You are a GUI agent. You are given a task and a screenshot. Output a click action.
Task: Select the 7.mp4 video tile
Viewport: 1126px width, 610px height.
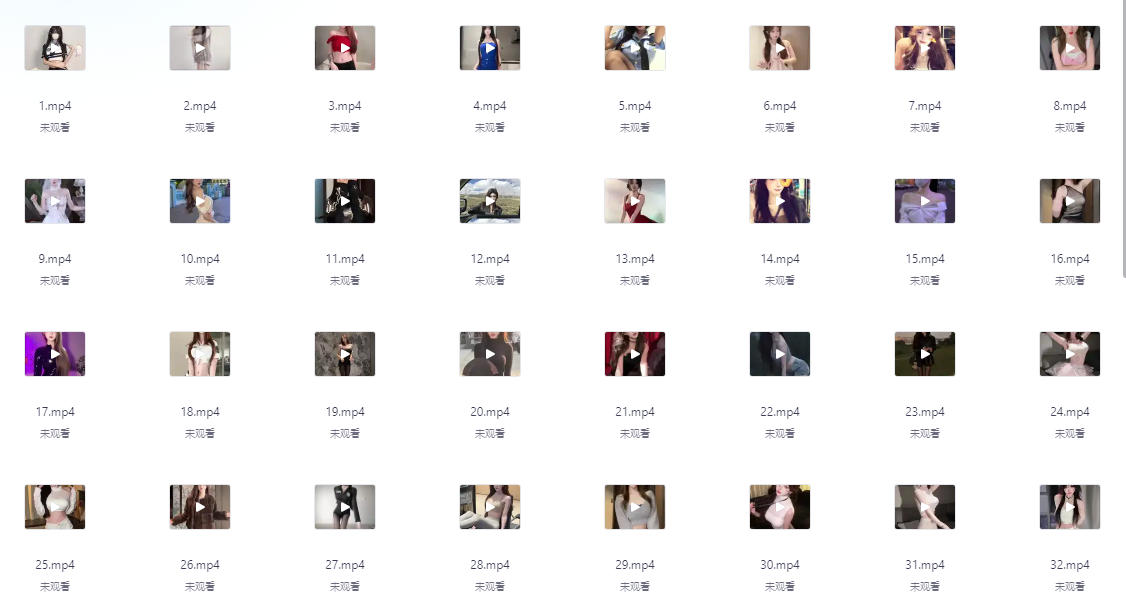coord(925,48)
